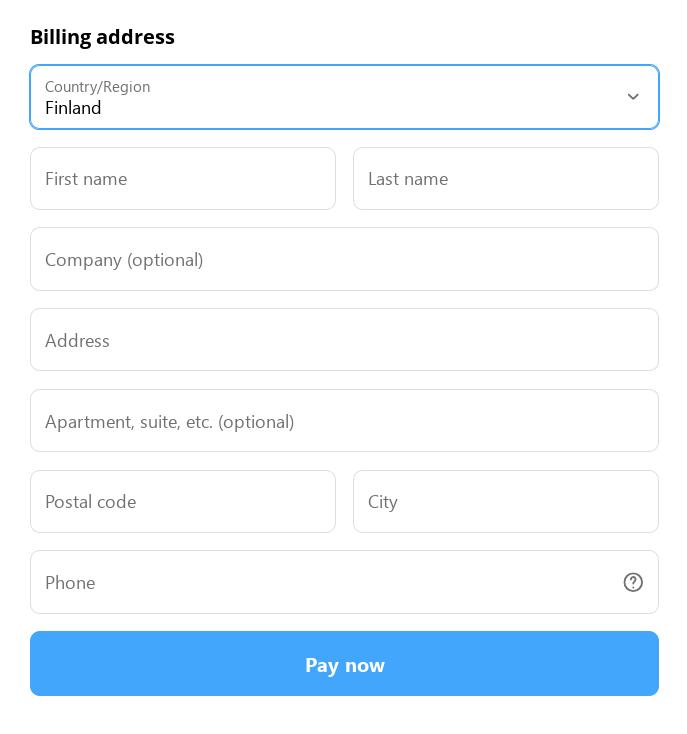Focus the Phone number field
Screen dimensions: 687x734
click(x=320, y=582)
